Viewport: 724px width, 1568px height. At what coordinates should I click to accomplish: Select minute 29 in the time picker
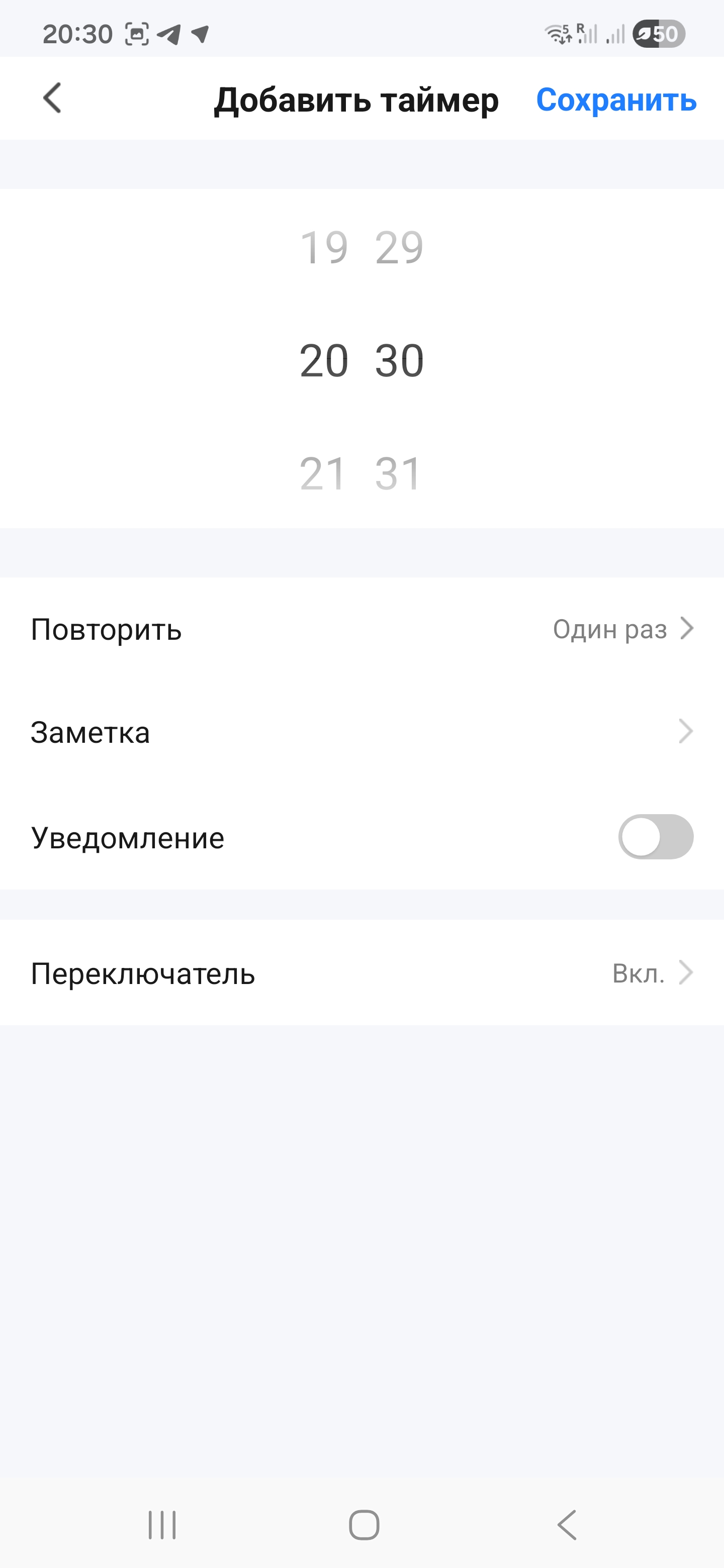tap(399, 248)
